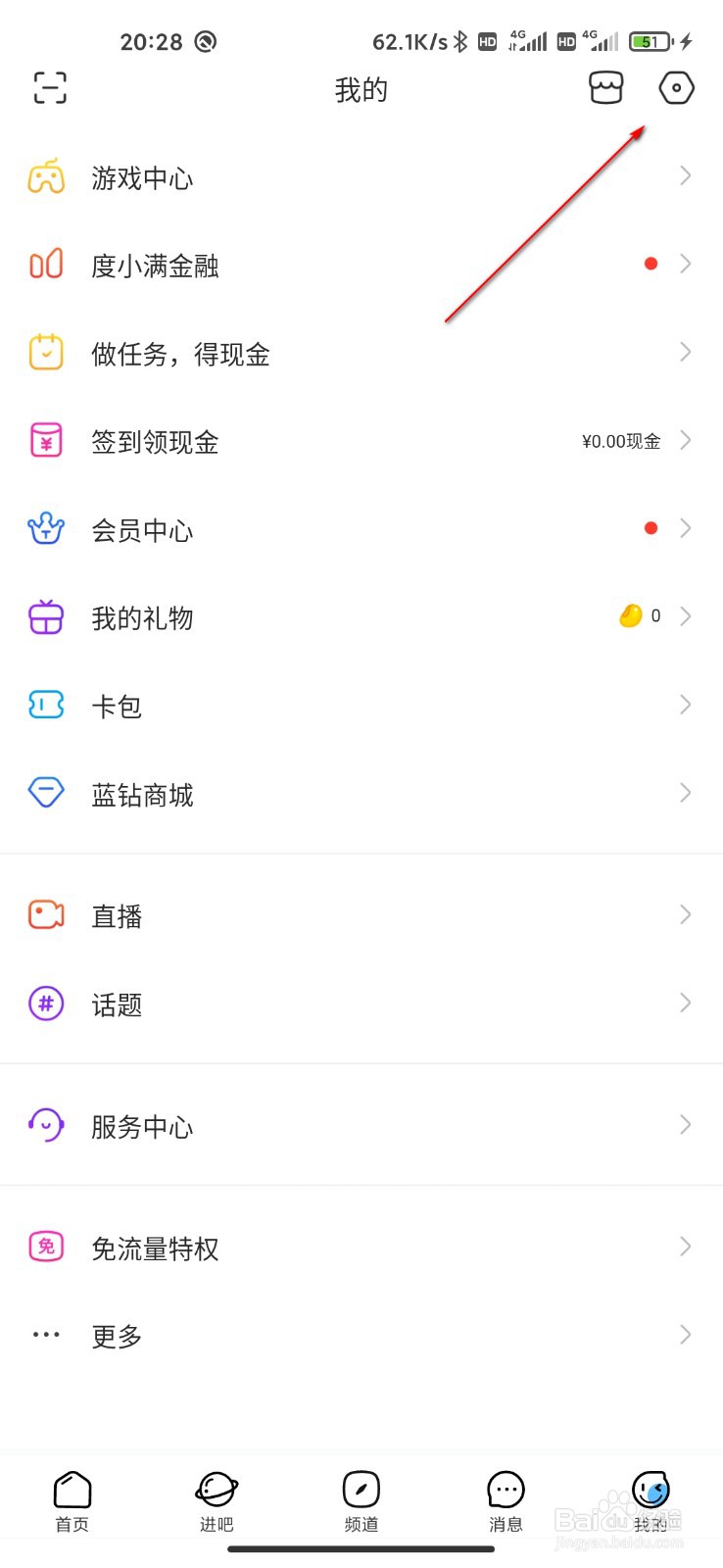Open 话题
The image size is (723, 1568).
click(x=361, y=1004)
